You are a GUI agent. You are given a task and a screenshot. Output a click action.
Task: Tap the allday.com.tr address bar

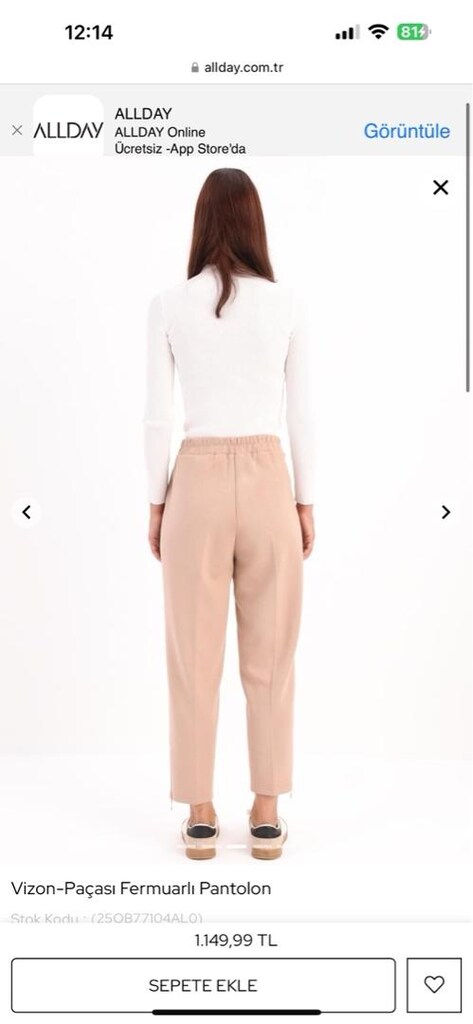[x=236, y=67]
